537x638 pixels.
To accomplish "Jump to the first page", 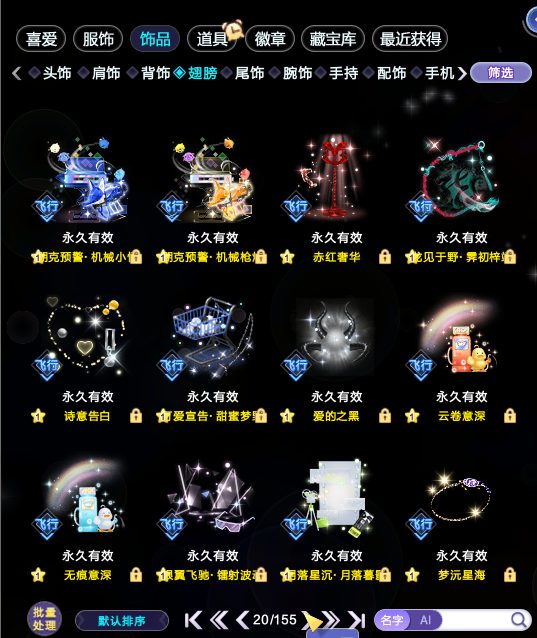I will pyautogui.click(x=193, y=620).
